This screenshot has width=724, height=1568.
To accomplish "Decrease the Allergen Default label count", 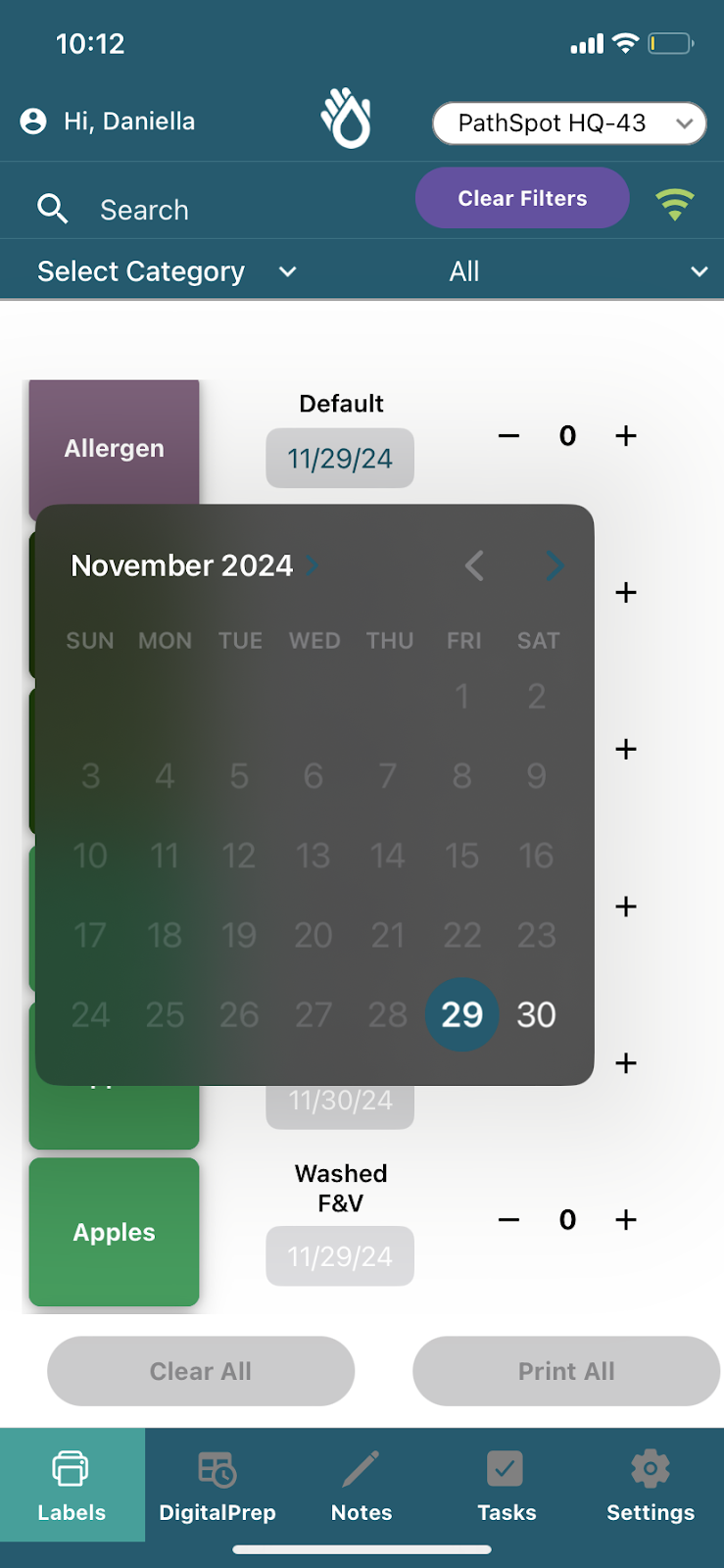I will click(x=508, y=436).
